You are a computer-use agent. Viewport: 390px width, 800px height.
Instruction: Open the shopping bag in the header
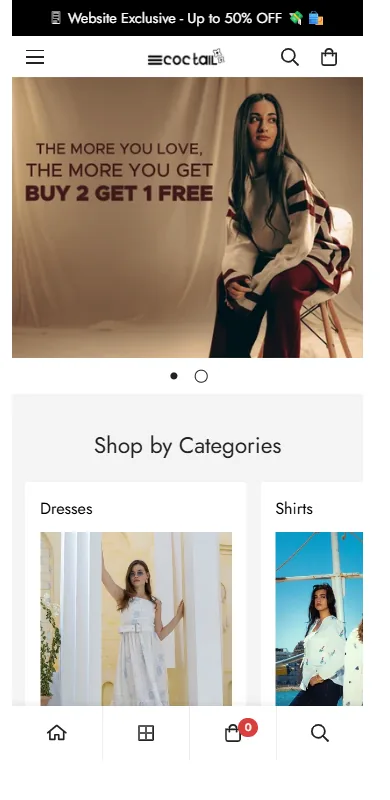(329, 57)
